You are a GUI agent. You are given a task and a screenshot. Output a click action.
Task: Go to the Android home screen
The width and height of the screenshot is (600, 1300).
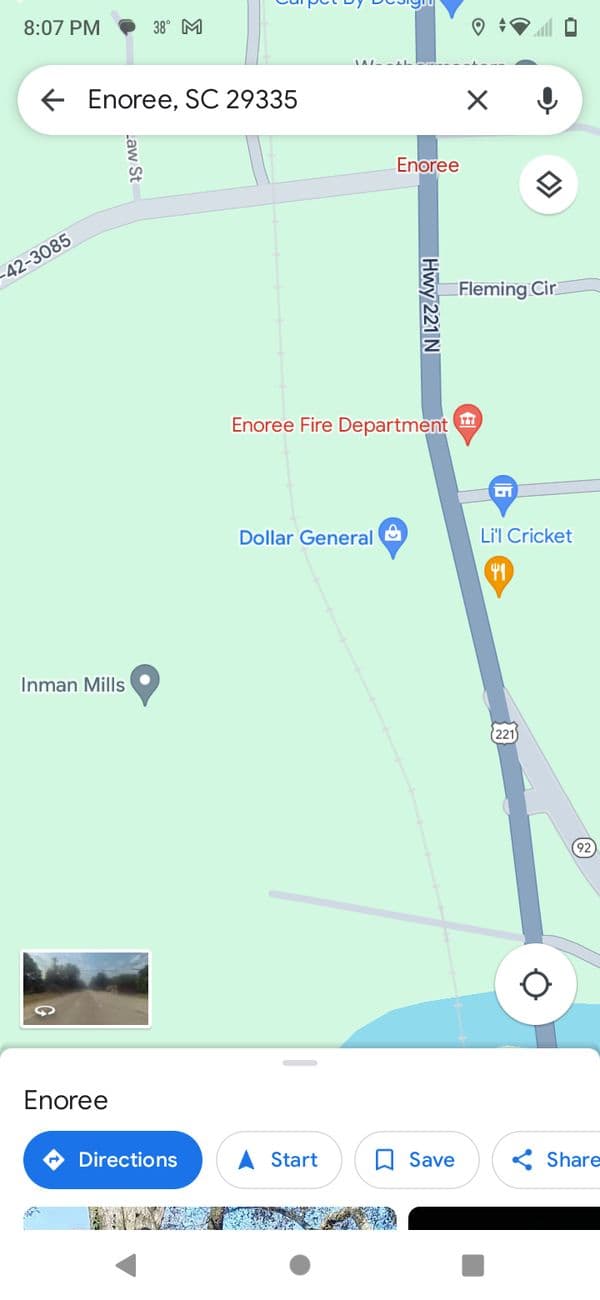[x=300, y=1265]
